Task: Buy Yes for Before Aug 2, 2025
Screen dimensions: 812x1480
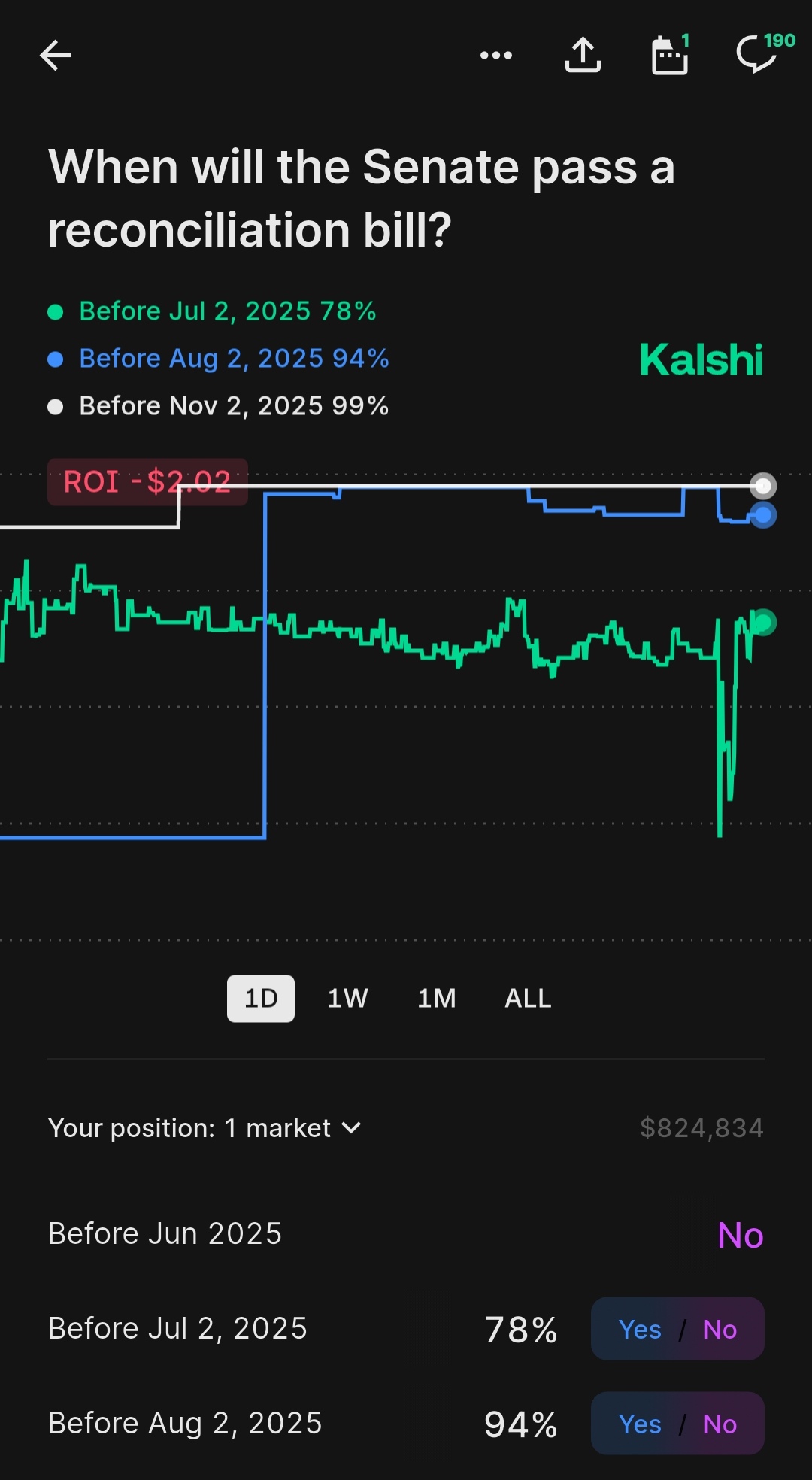Action: click(640, 1424)
